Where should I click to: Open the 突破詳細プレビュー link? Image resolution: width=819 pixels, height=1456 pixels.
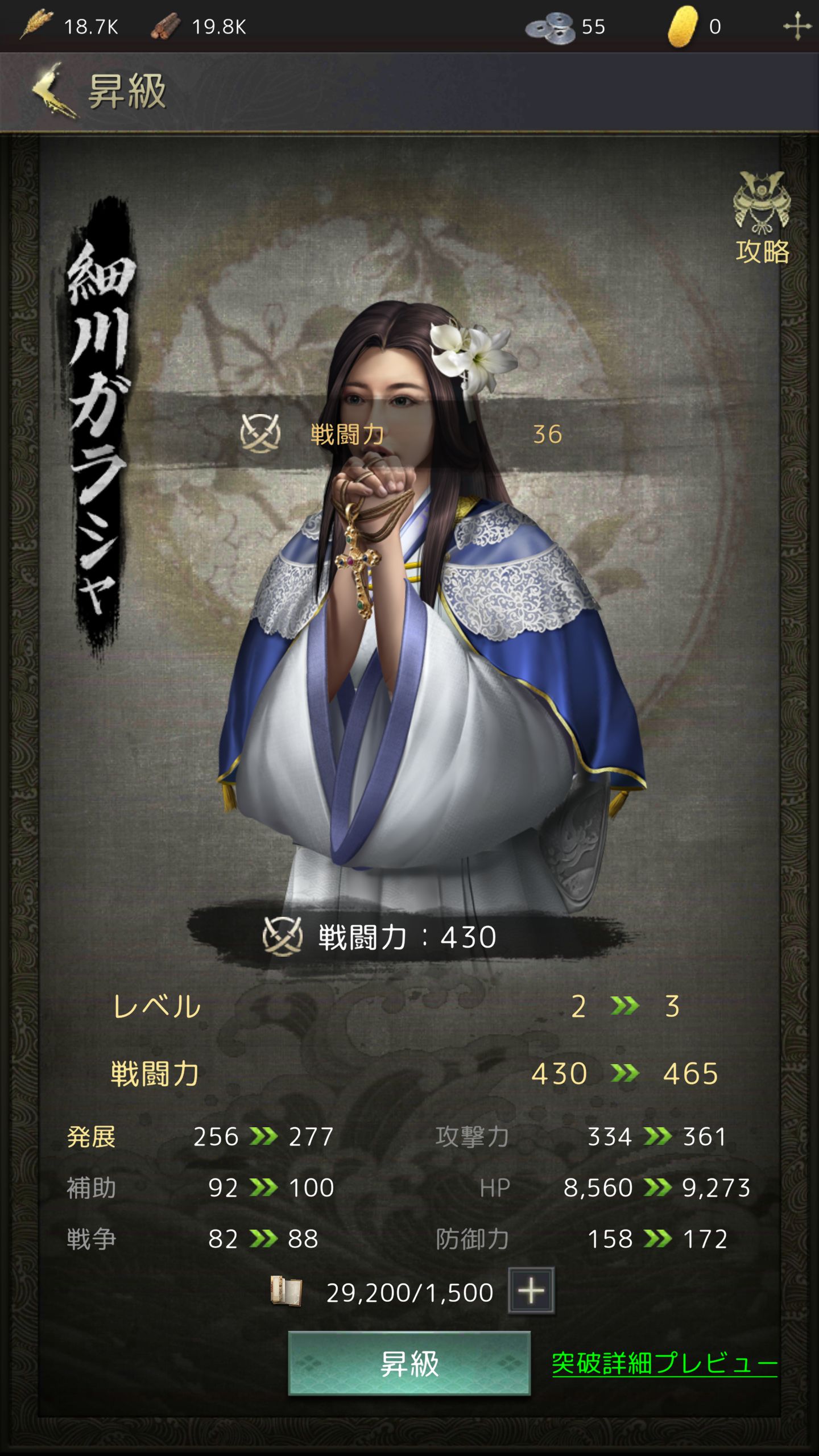pyautogui.click(x=664, y=1363)
